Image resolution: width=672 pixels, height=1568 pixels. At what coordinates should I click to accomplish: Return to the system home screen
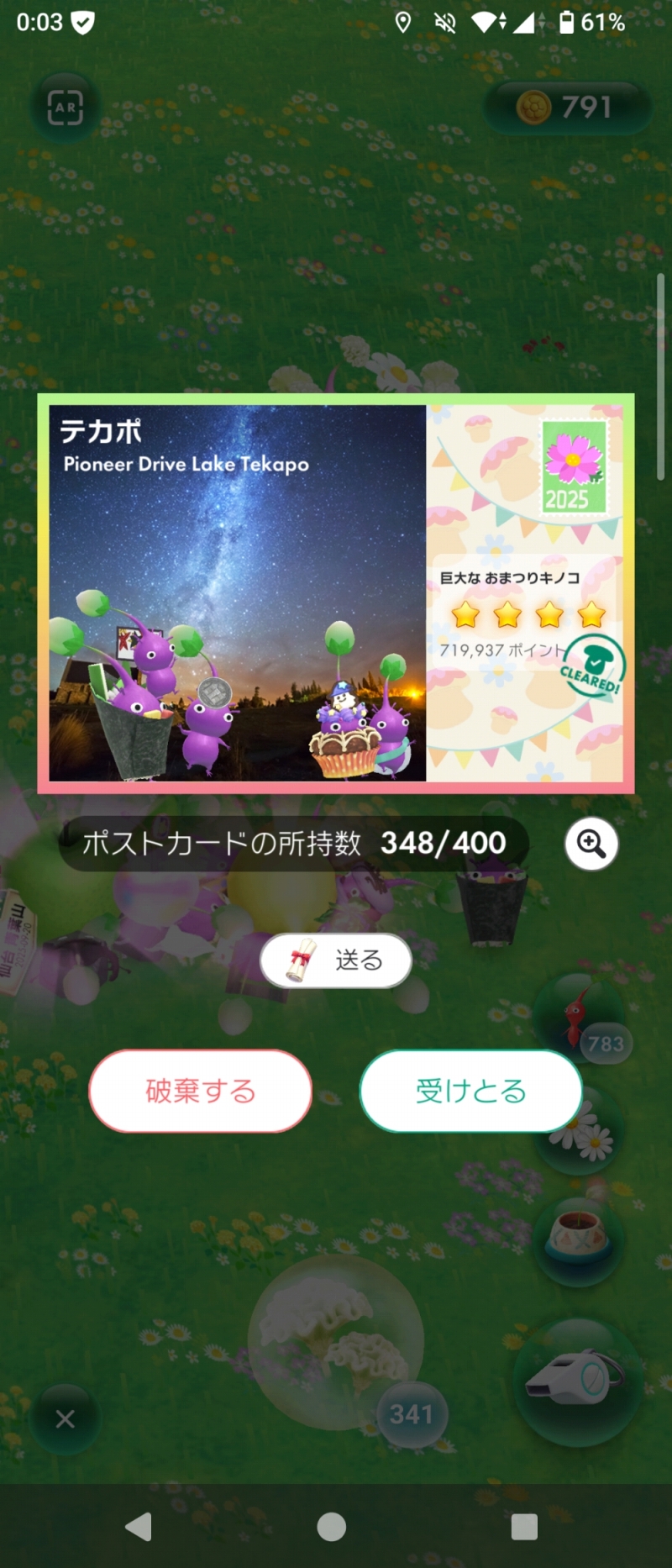[x=332, y=1526]
